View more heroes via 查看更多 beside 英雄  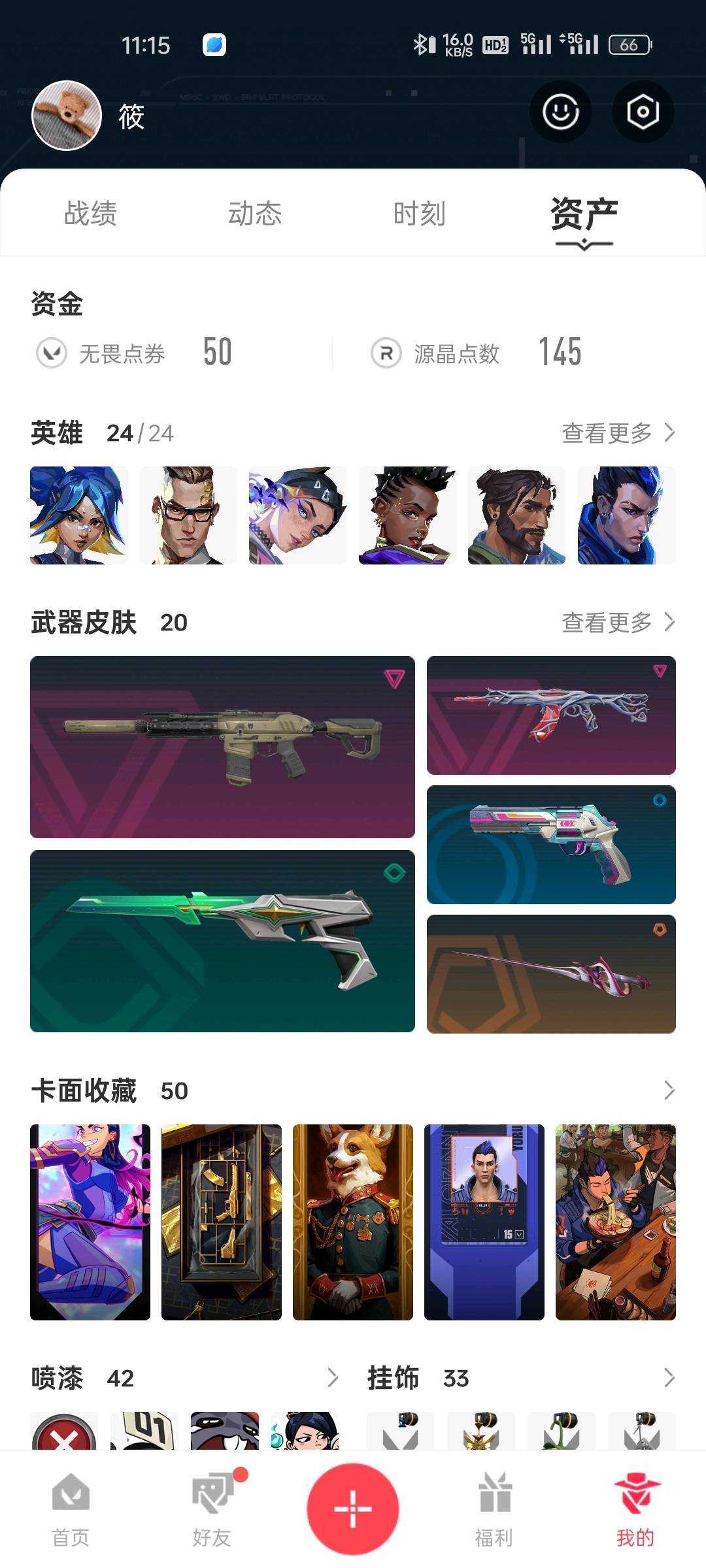click(x=618, y=433)
